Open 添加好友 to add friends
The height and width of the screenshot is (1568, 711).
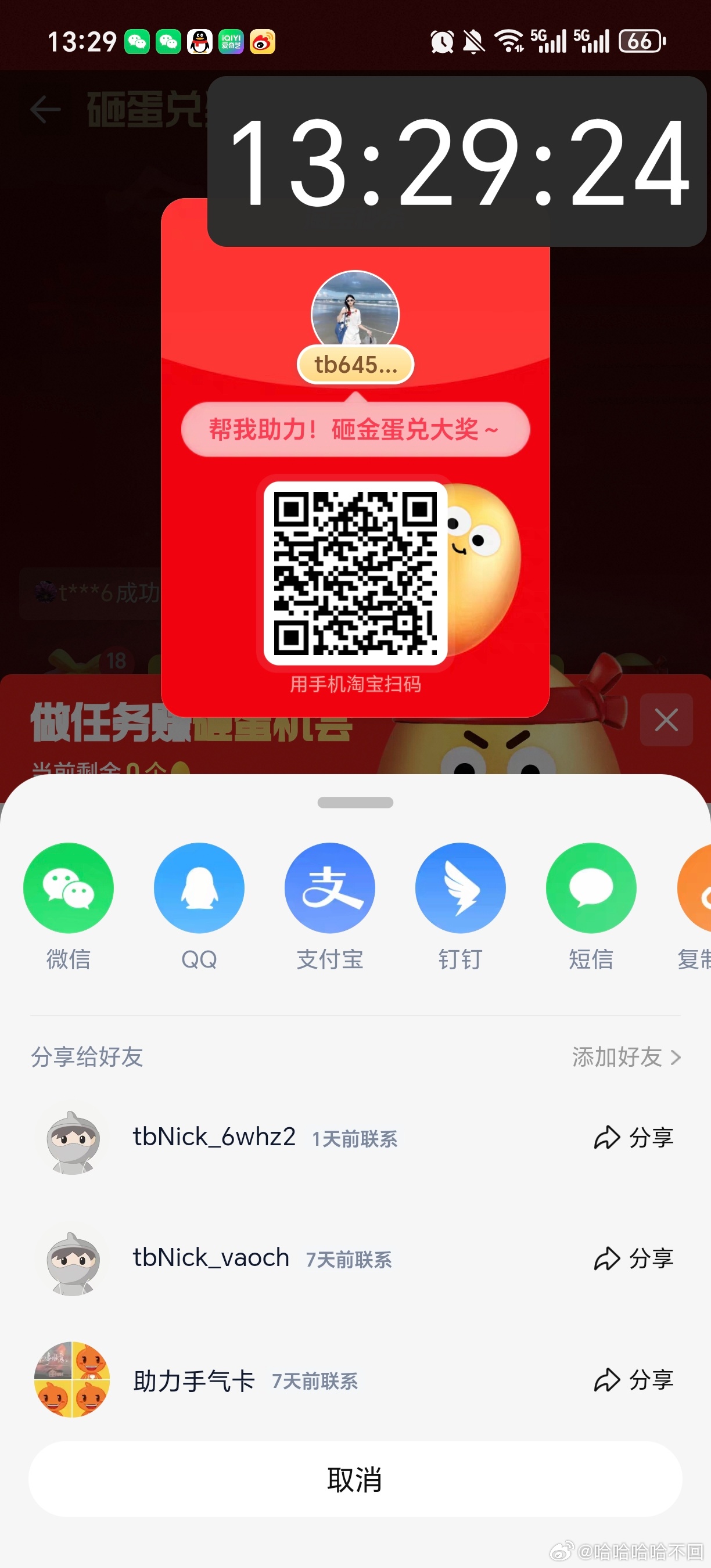click(x=626, y=1057)
